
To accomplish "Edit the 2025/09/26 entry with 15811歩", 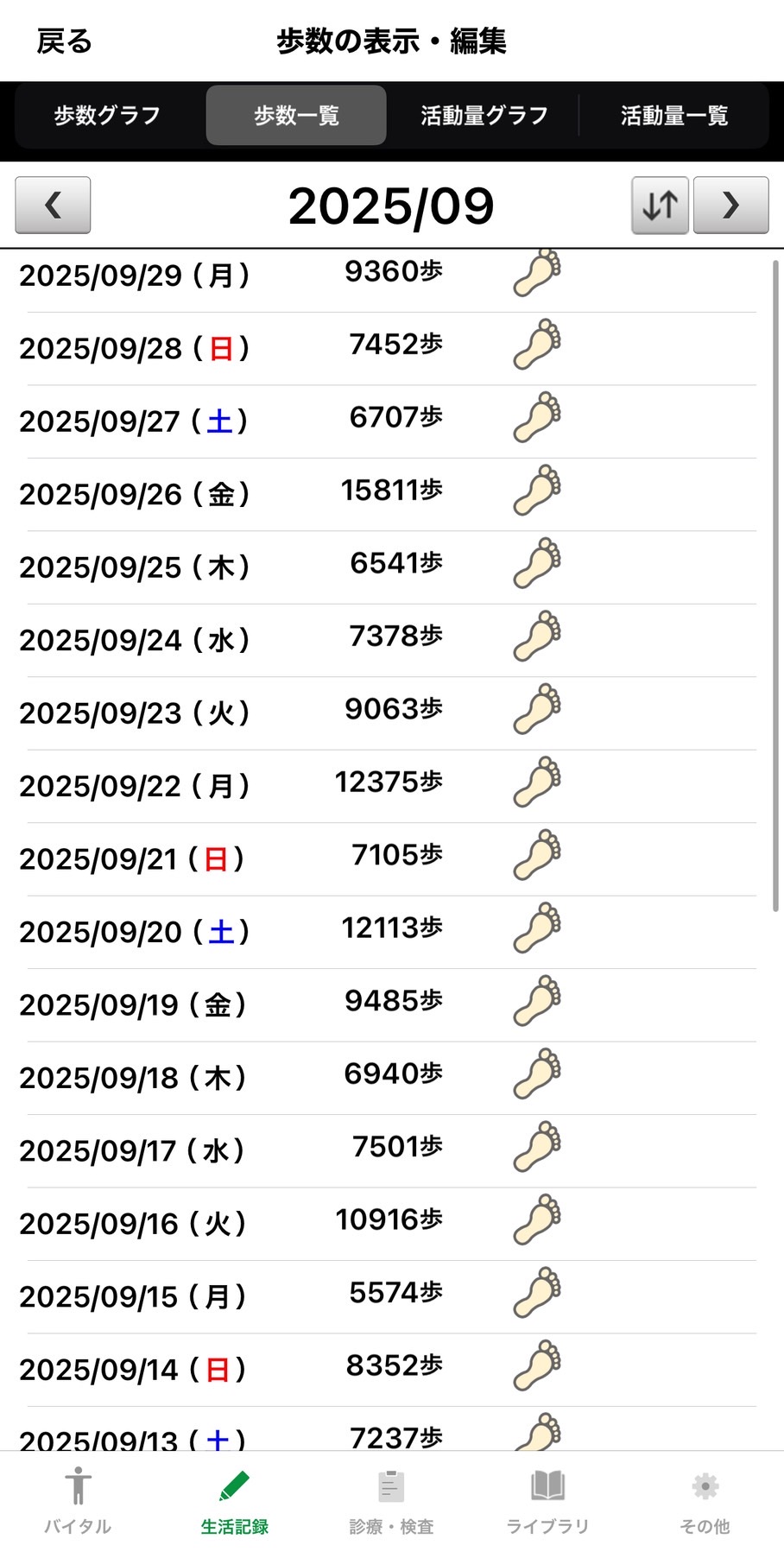I will point(389,494).
